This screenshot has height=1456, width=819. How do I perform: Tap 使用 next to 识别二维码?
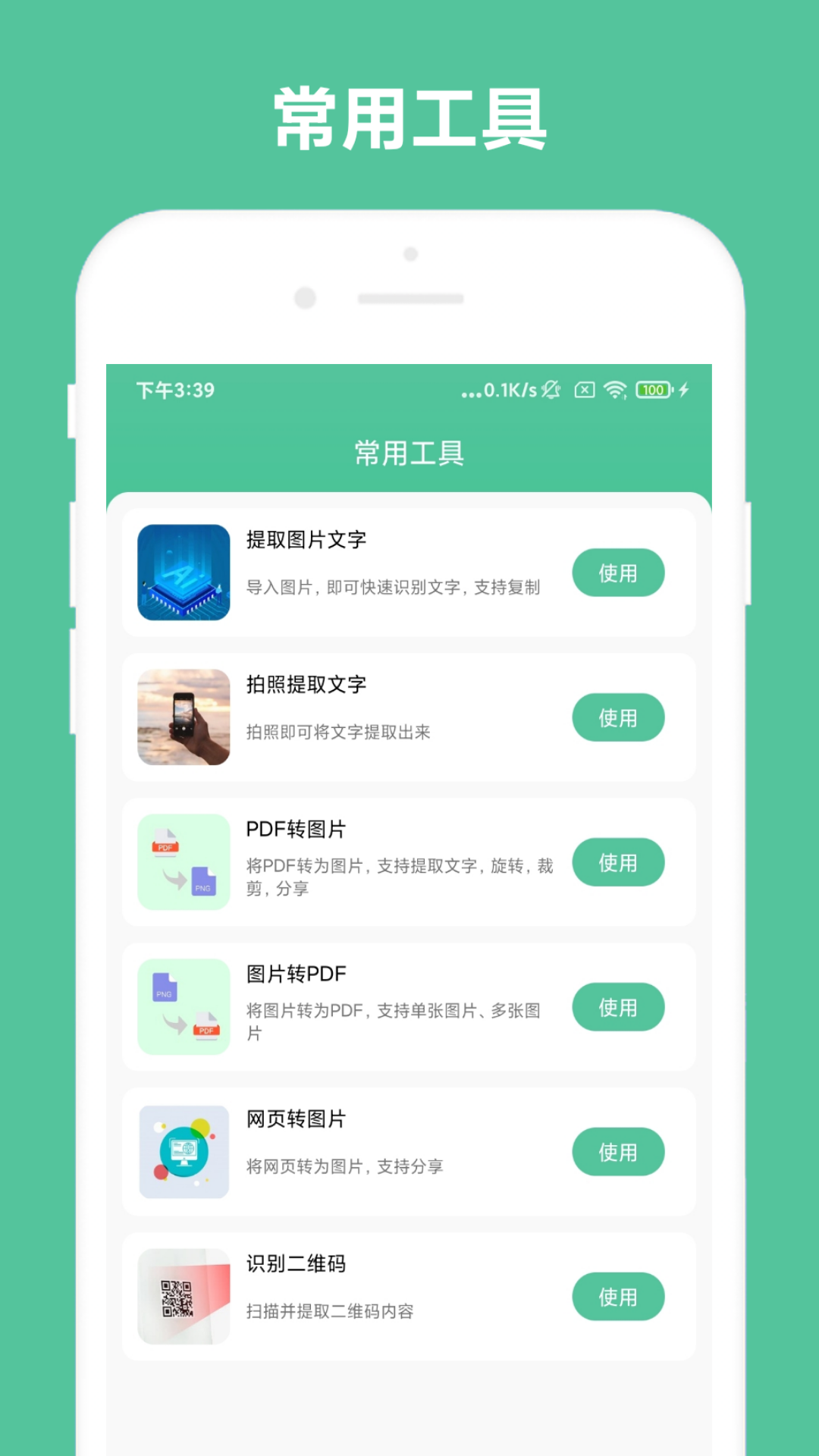[x=619, y=1297]
